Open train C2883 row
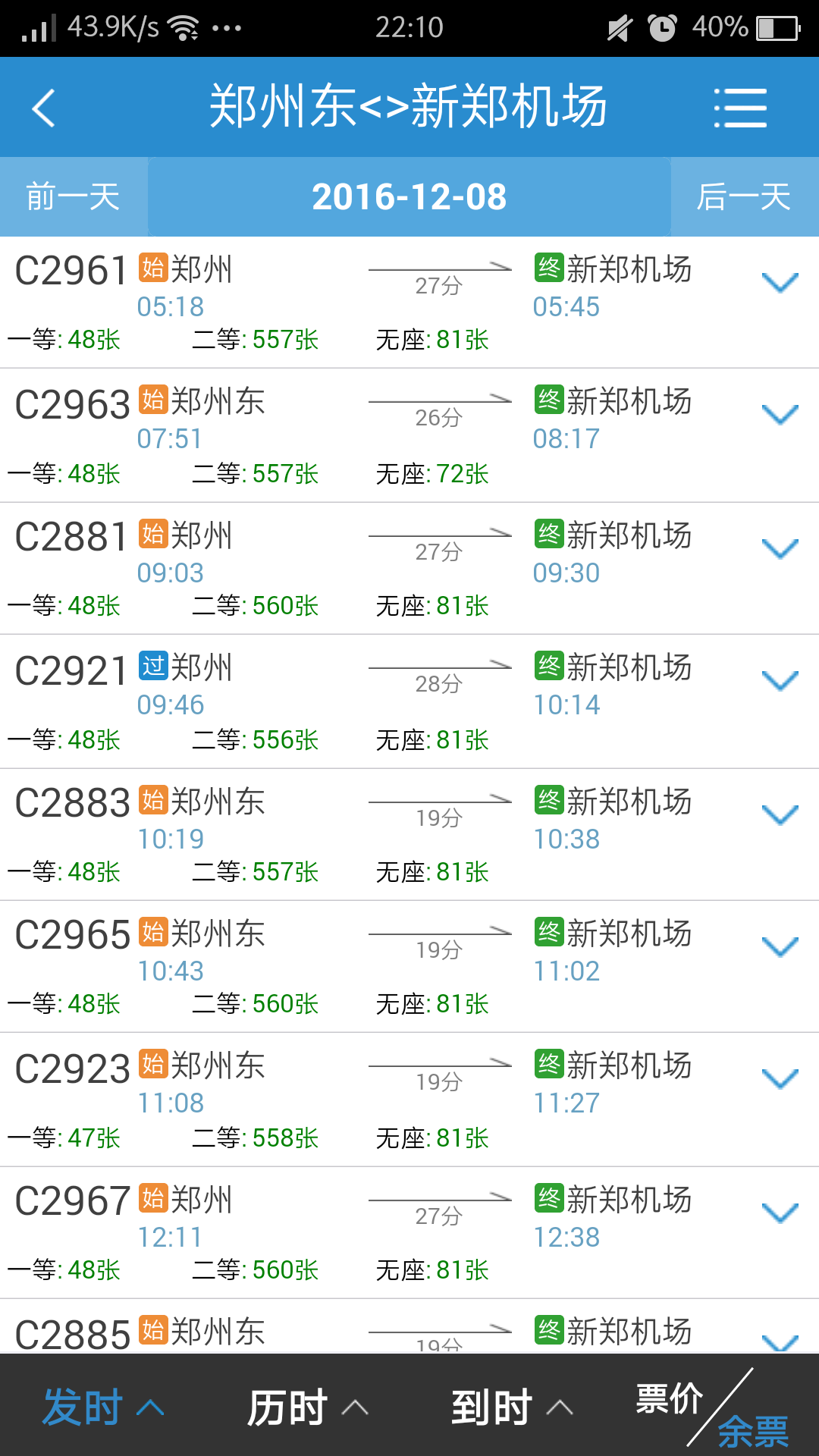This screenshot has height=1456, width=819. tap(409, 835)
